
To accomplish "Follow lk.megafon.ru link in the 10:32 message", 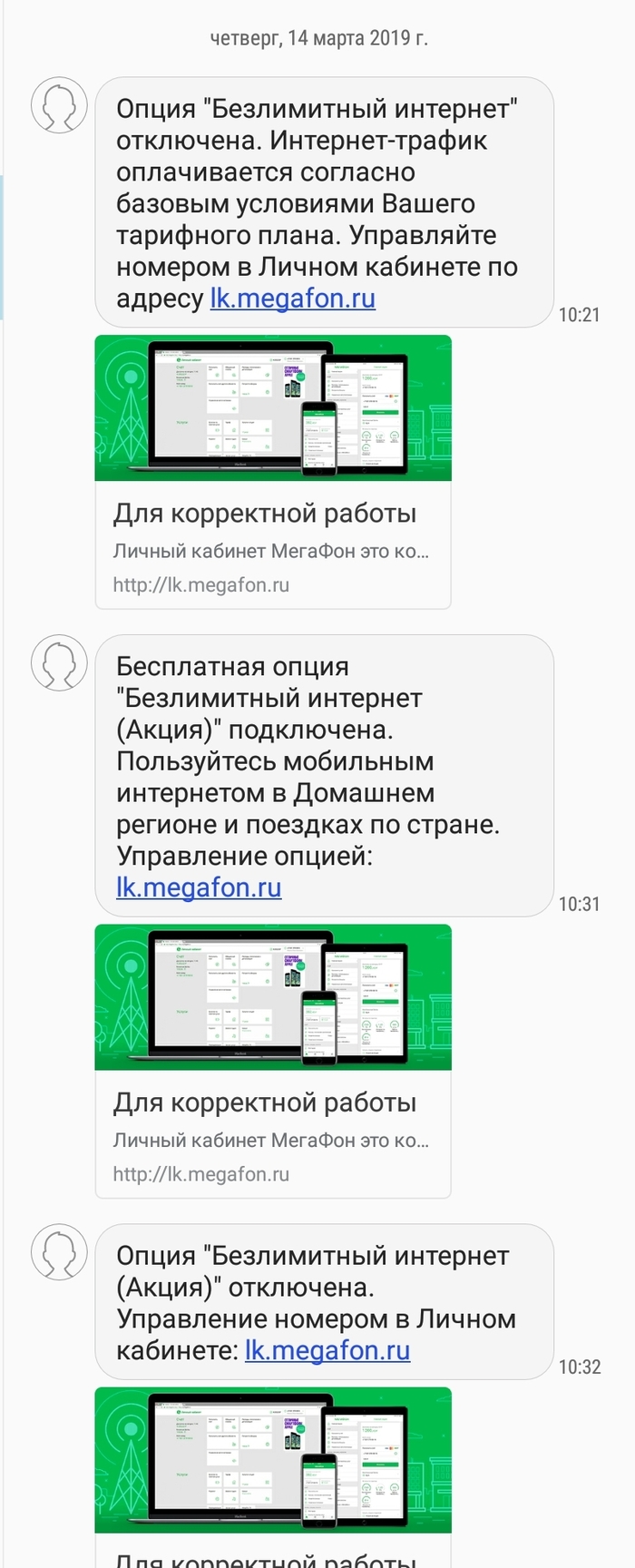I will pos(327,1350).
